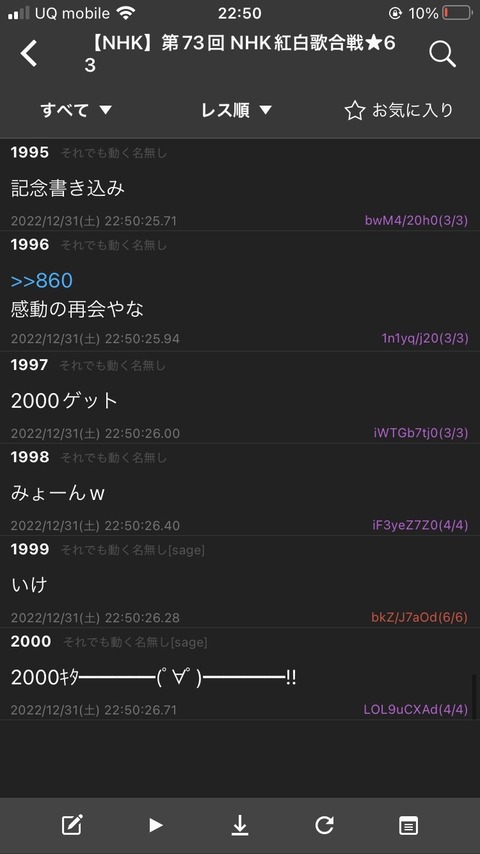Image resolution: width=480 pixels, height=854 pixels.
Task: Write a new reply with the compose icon
Action: pos(72,825)
